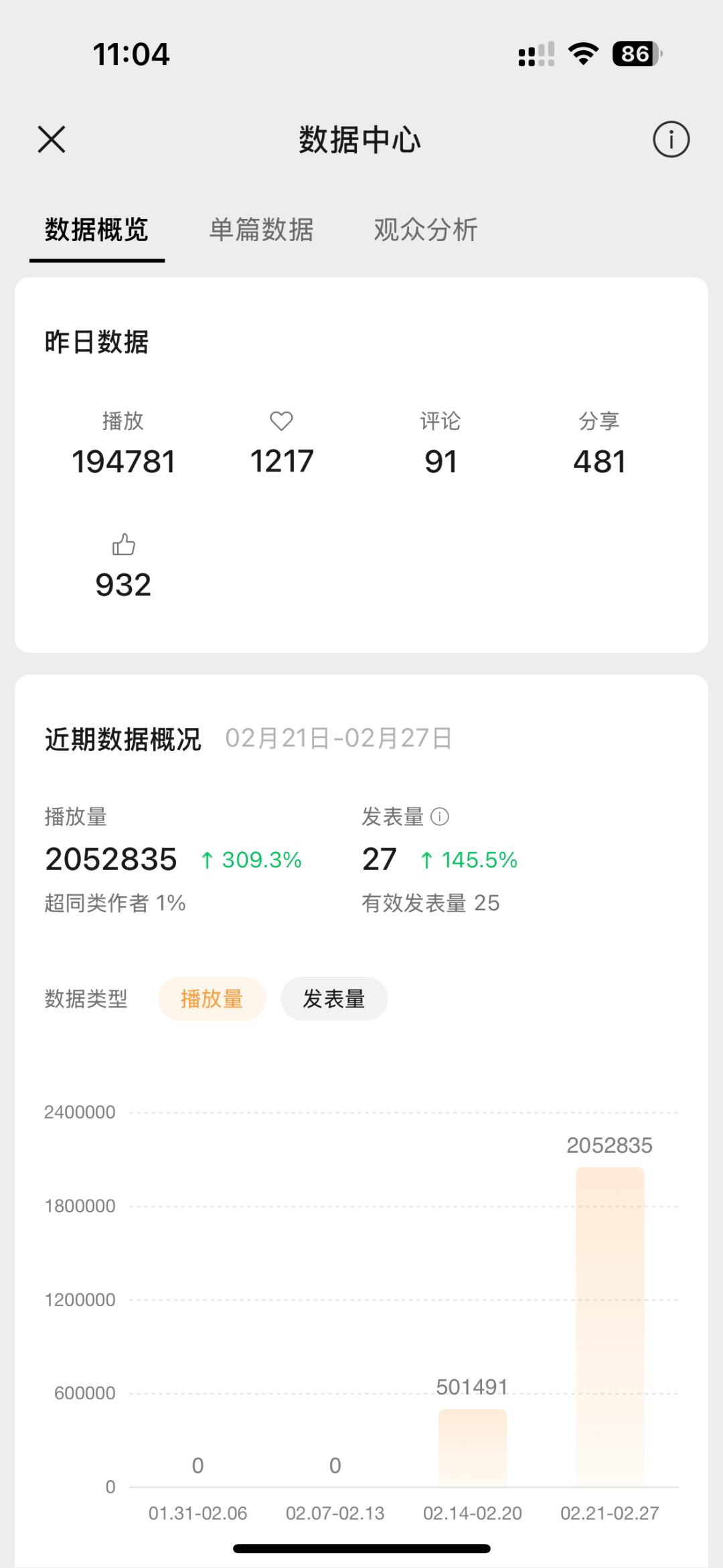Select the 数据概览 tab
Image resolution: width=723 pixels, height=1568 pixels.
[x=96, y=230]
